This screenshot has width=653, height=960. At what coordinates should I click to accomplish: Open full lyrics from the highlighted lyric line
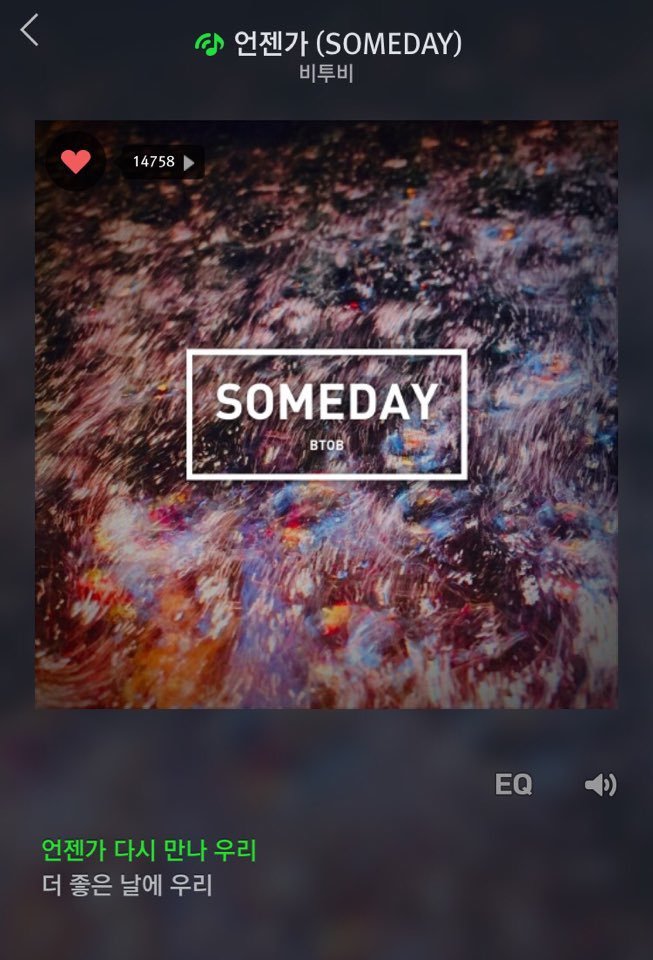coord(149,851)
